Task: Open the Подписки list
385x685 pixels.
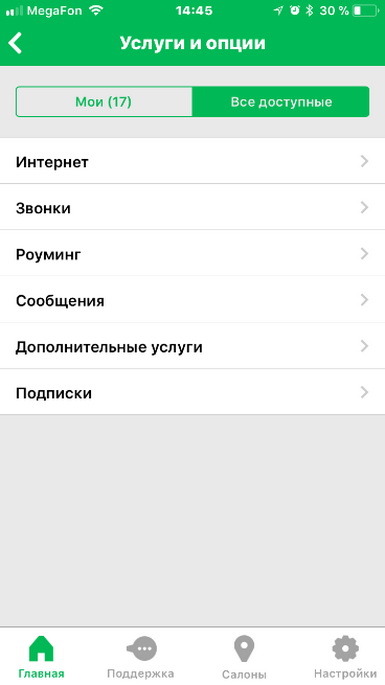Action: 192,392
